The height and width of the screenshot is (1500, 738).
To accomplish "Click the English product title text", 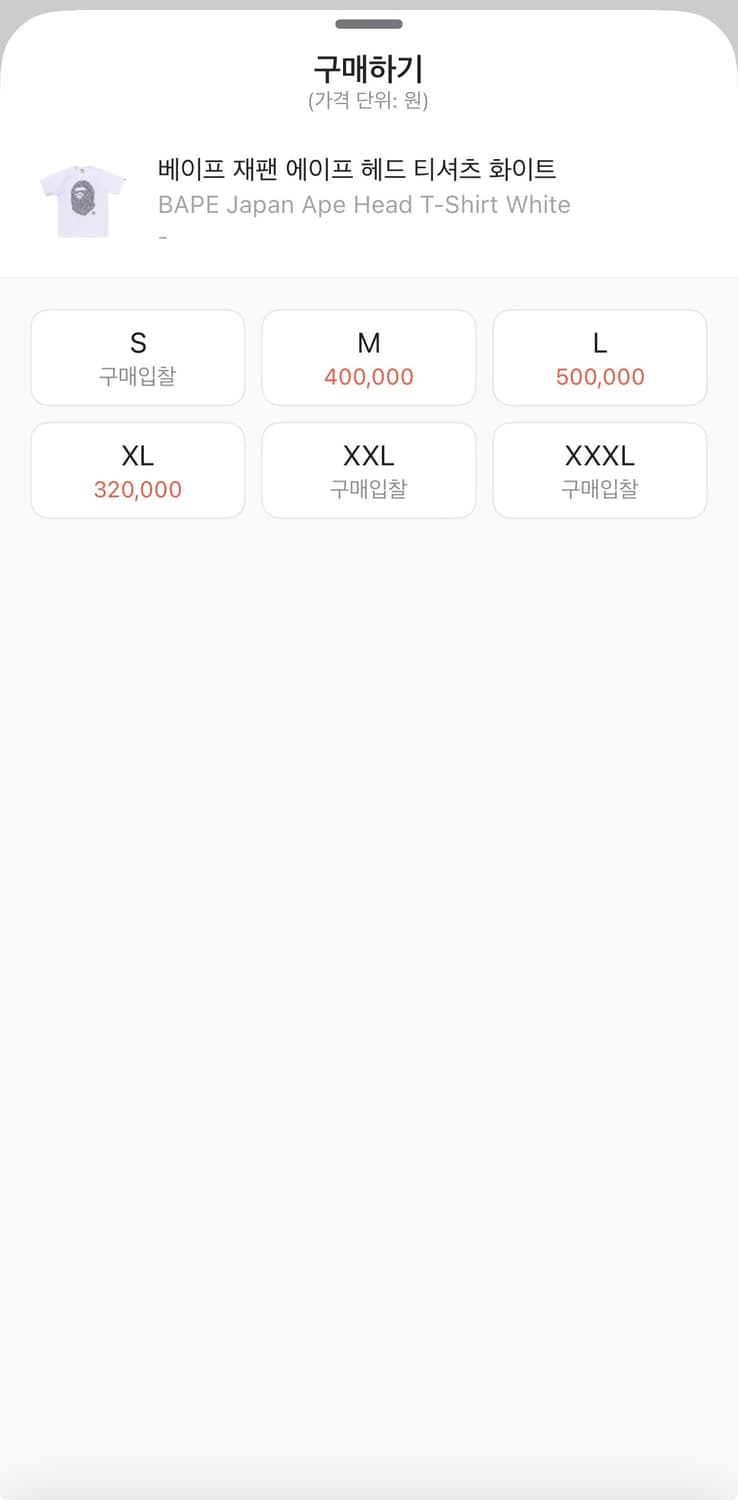I will tap(363, 205).
